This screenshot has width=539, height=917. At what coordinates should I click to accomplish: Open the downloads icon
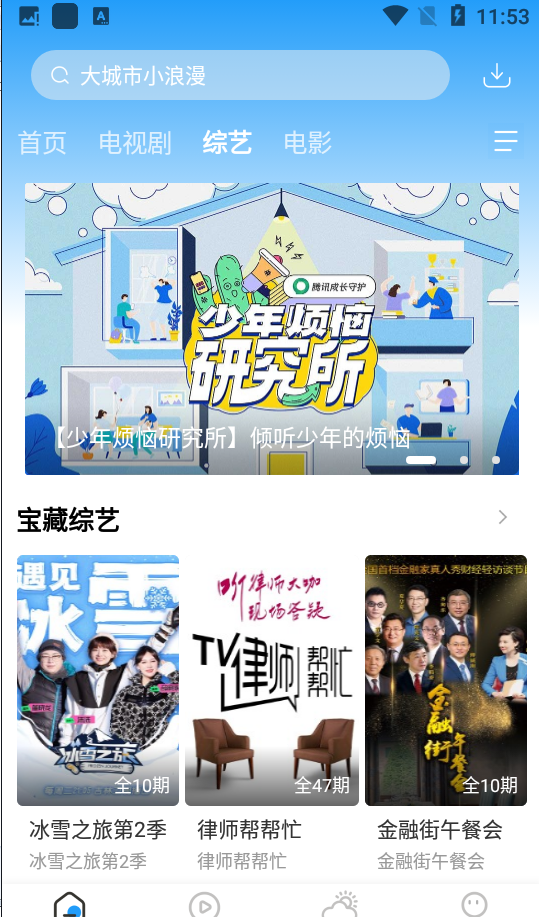497,75
